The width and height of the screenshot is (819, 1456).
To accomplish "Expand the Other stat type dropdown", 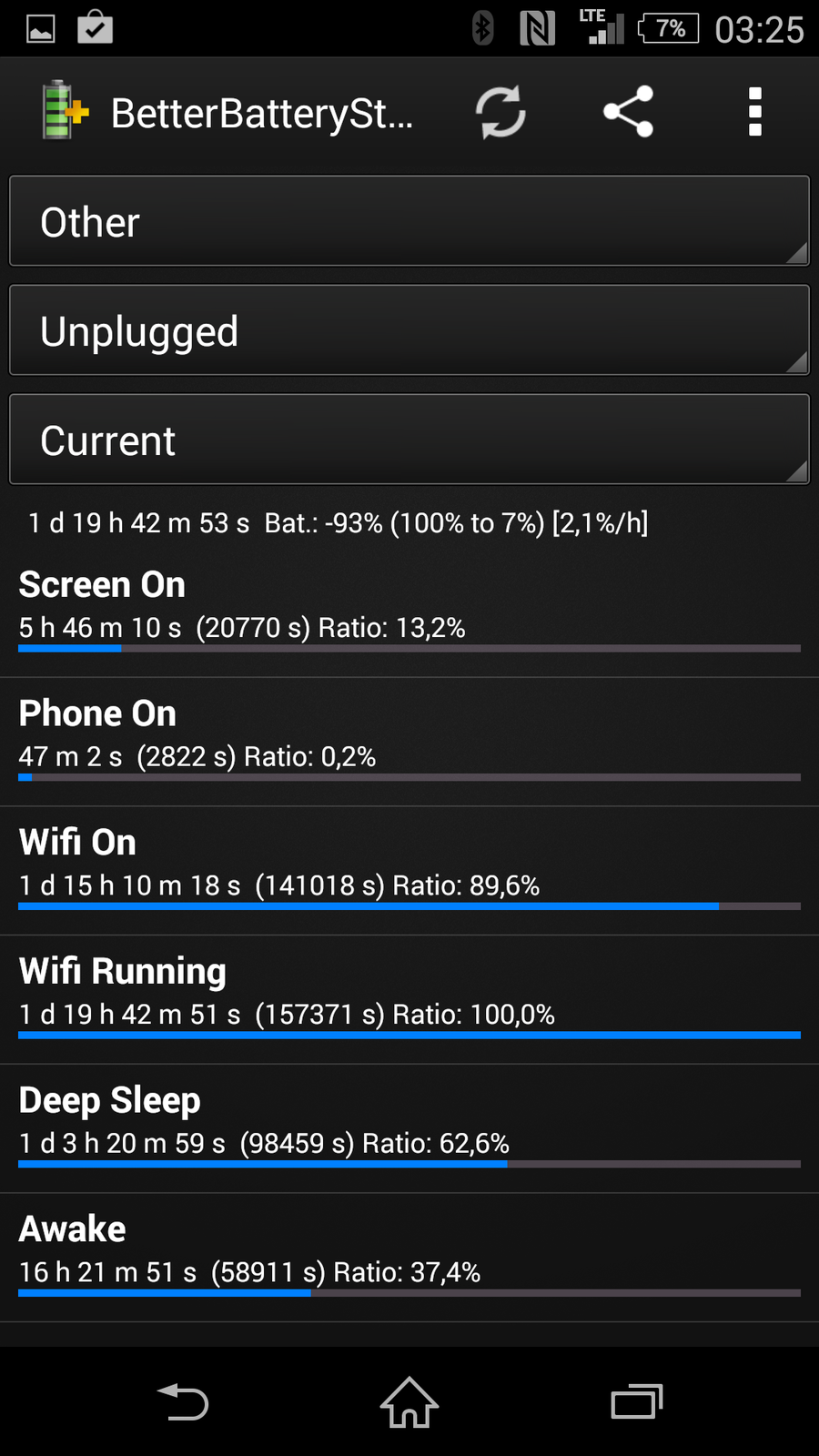I will click(x=409, y=221).
